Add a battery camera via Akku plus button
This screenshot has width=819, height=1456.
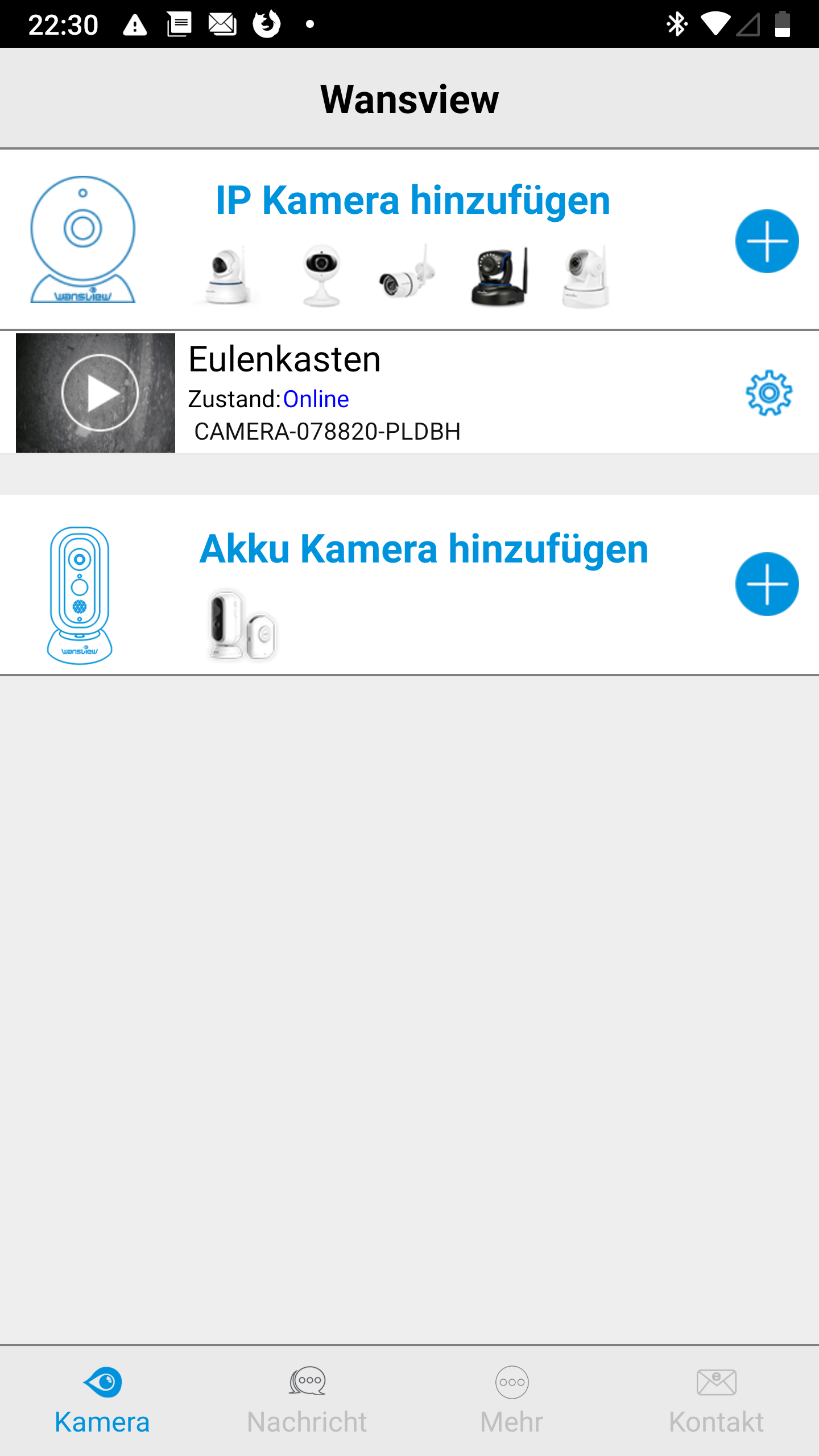click(767, 584)
